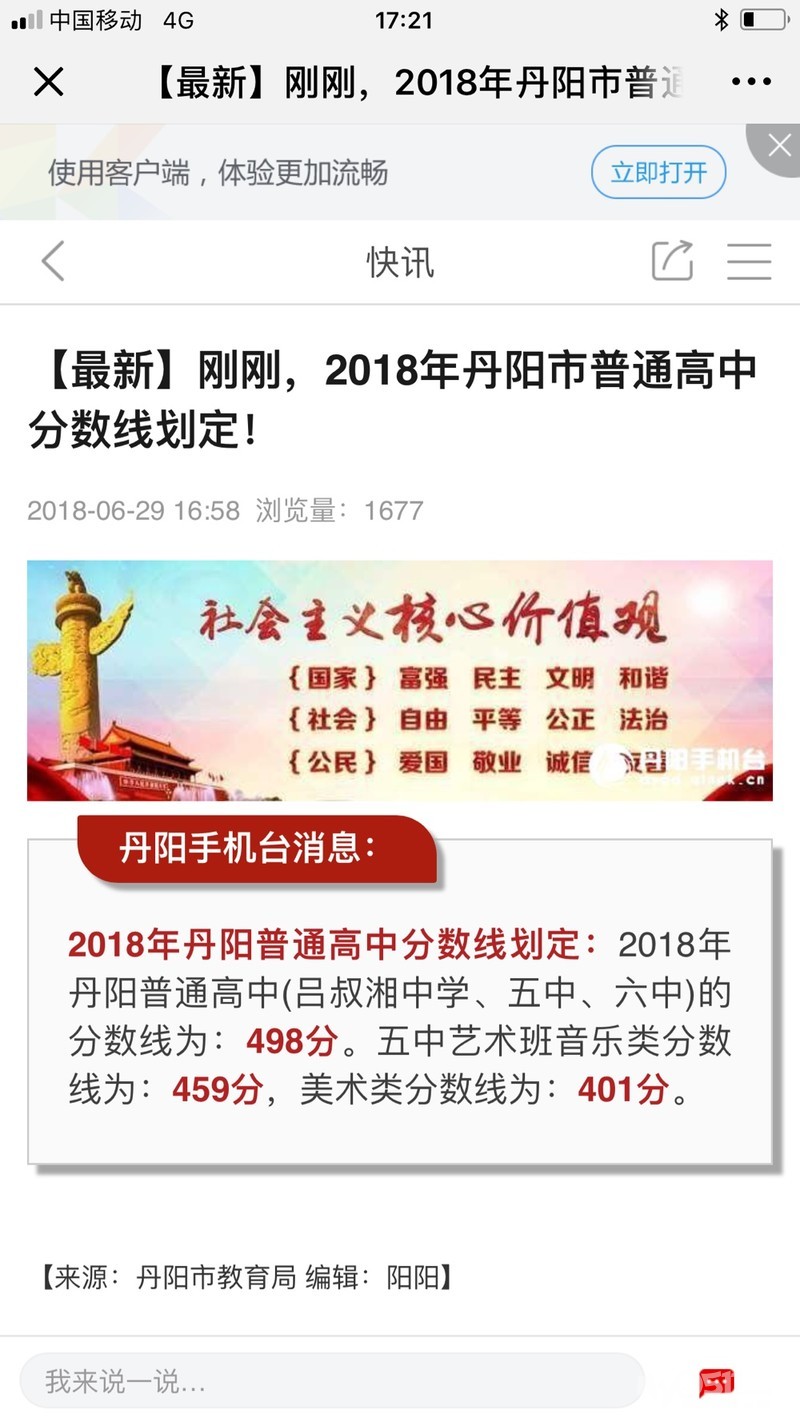The width and height of the screenshot is (800, 1422).
Task: Dismiss the client app banner
Action: pos(779,147)
